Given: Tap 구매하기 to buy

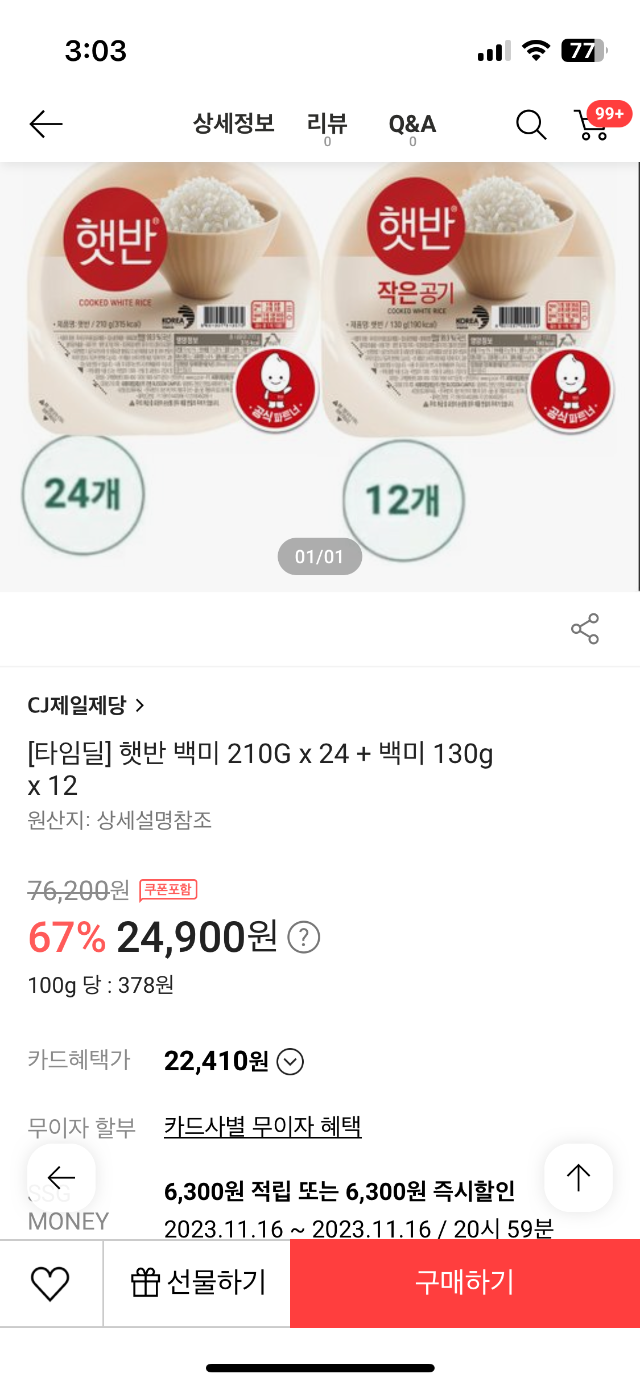Looking at the screenshot, I should pos(464,1283).
